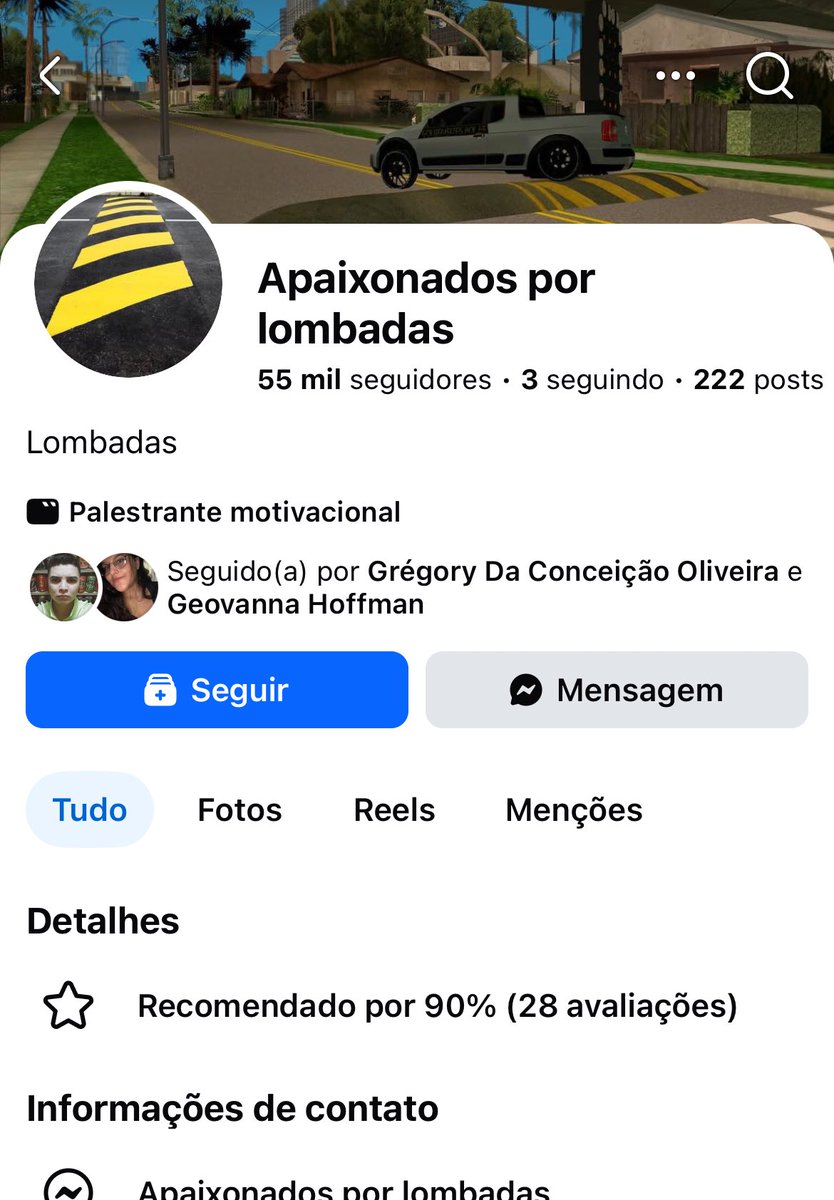The height and width of the screenshot is (1200, 834).
Task: Open Recomendado por 90% reviews row
Action: coord(437,1006)
